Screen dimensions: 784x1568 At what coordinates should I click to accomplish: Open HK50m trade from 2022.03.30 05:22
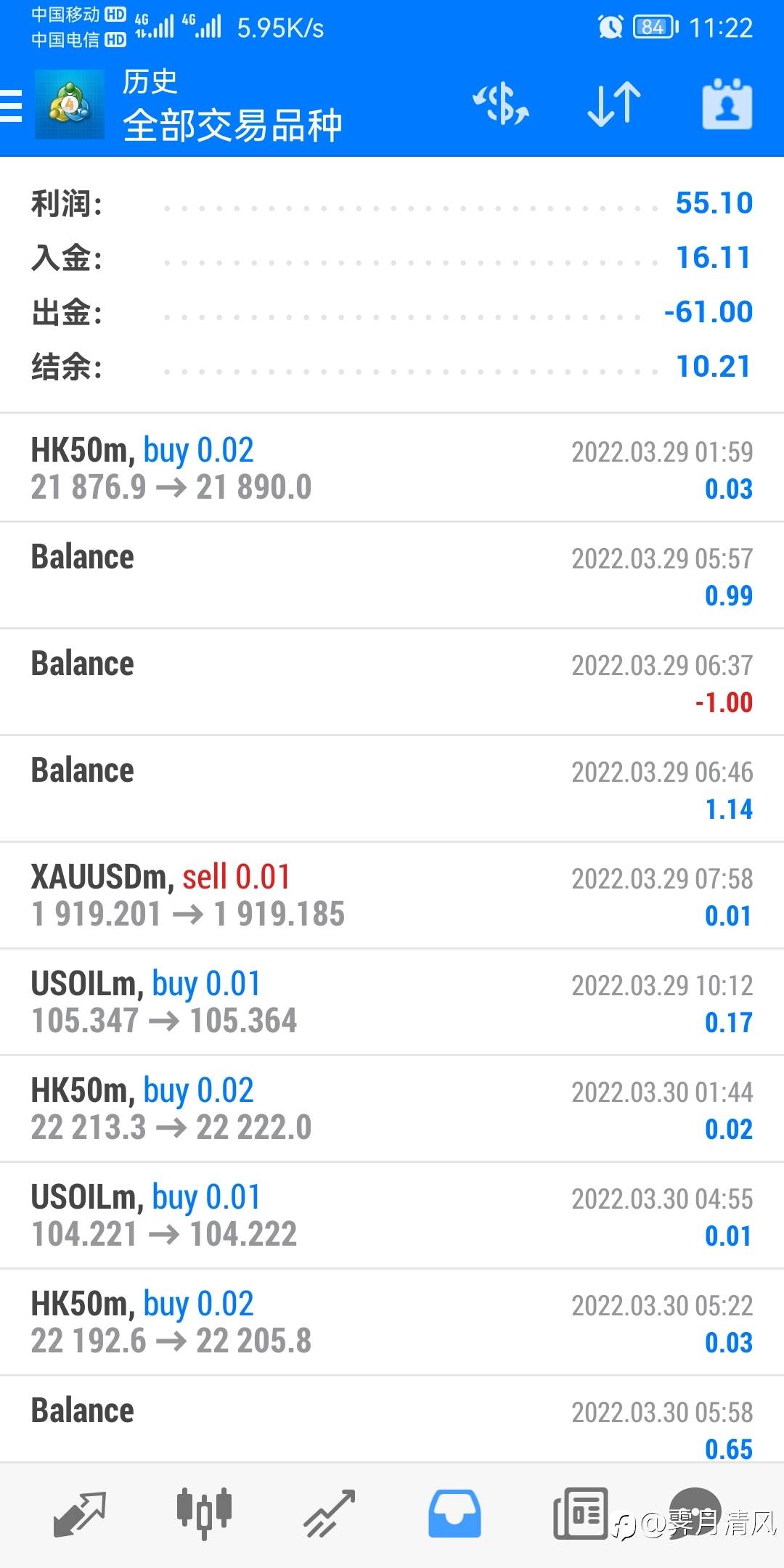pos(392,1322)
